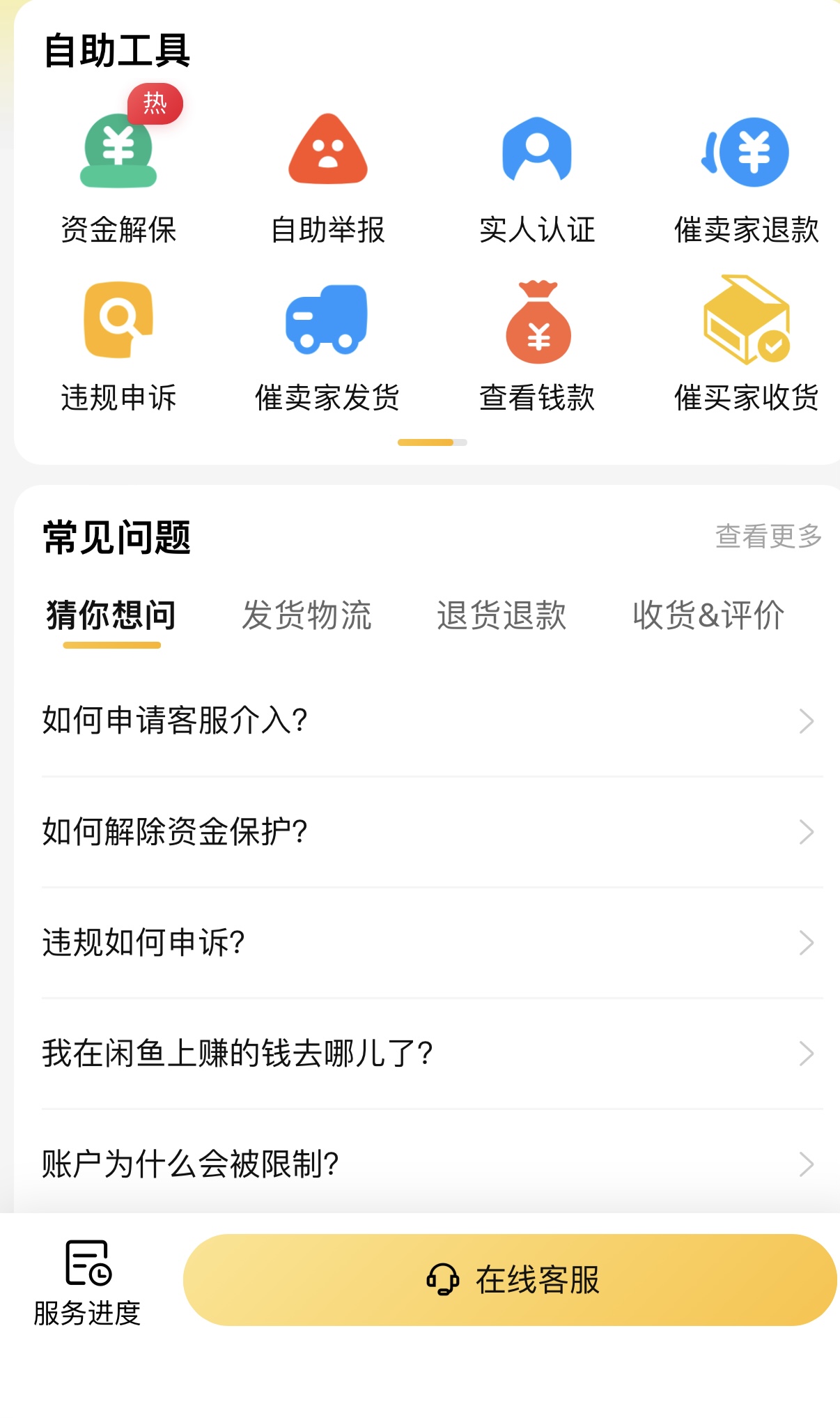The height and width of the screenshot is (1418, 840).
Task: Switch to the 退货退款 tab
Action: (501, 615)
